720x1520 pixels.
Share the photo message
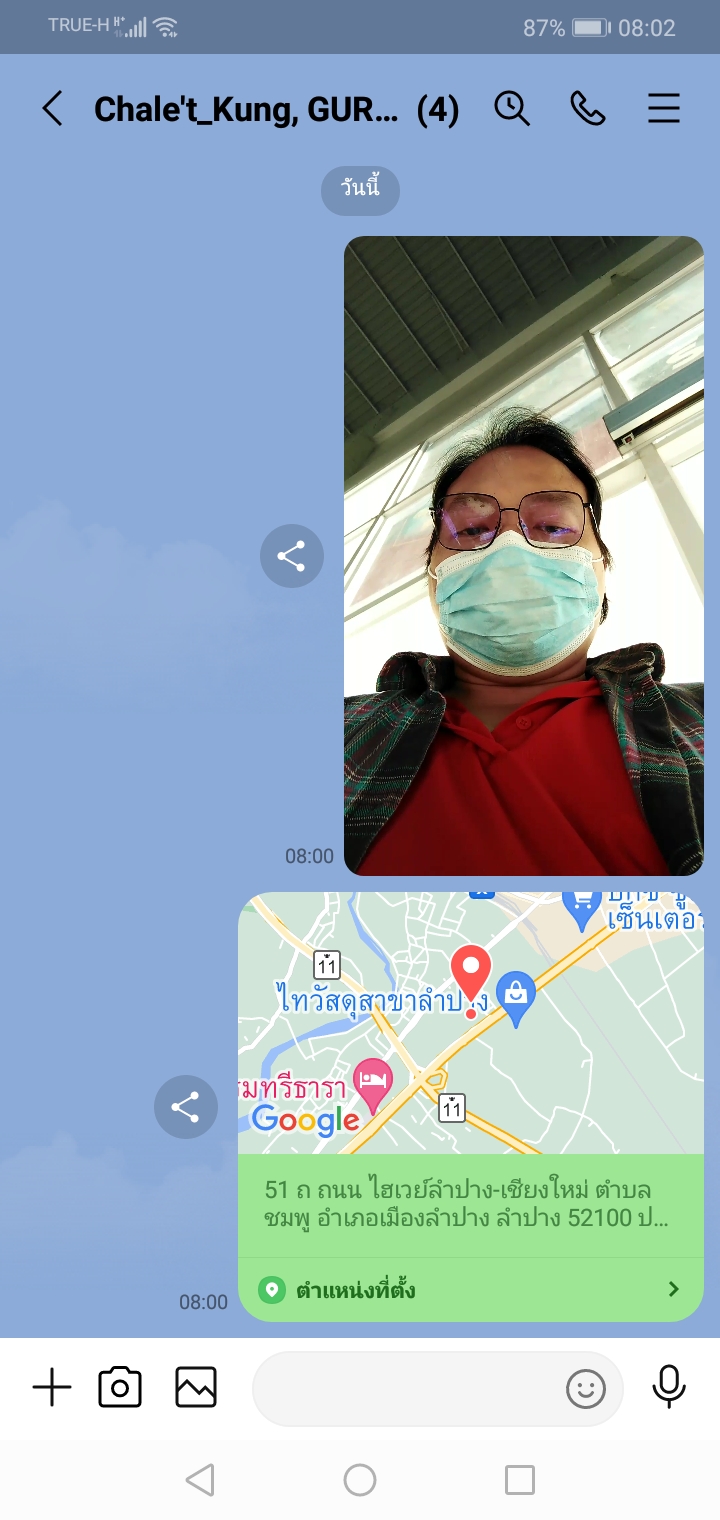291,556
